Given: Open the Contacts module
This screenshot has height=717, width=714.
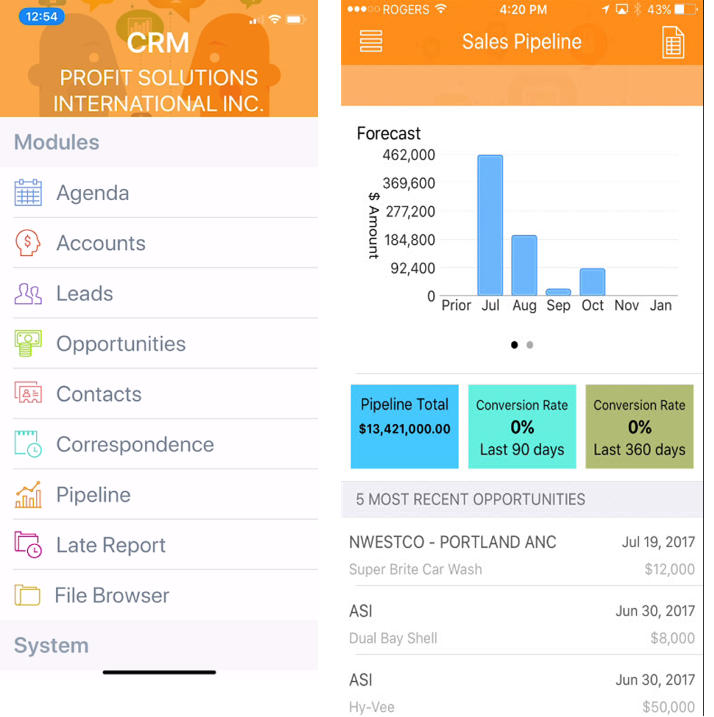Looking at the screenshot, I should point(98,394).
